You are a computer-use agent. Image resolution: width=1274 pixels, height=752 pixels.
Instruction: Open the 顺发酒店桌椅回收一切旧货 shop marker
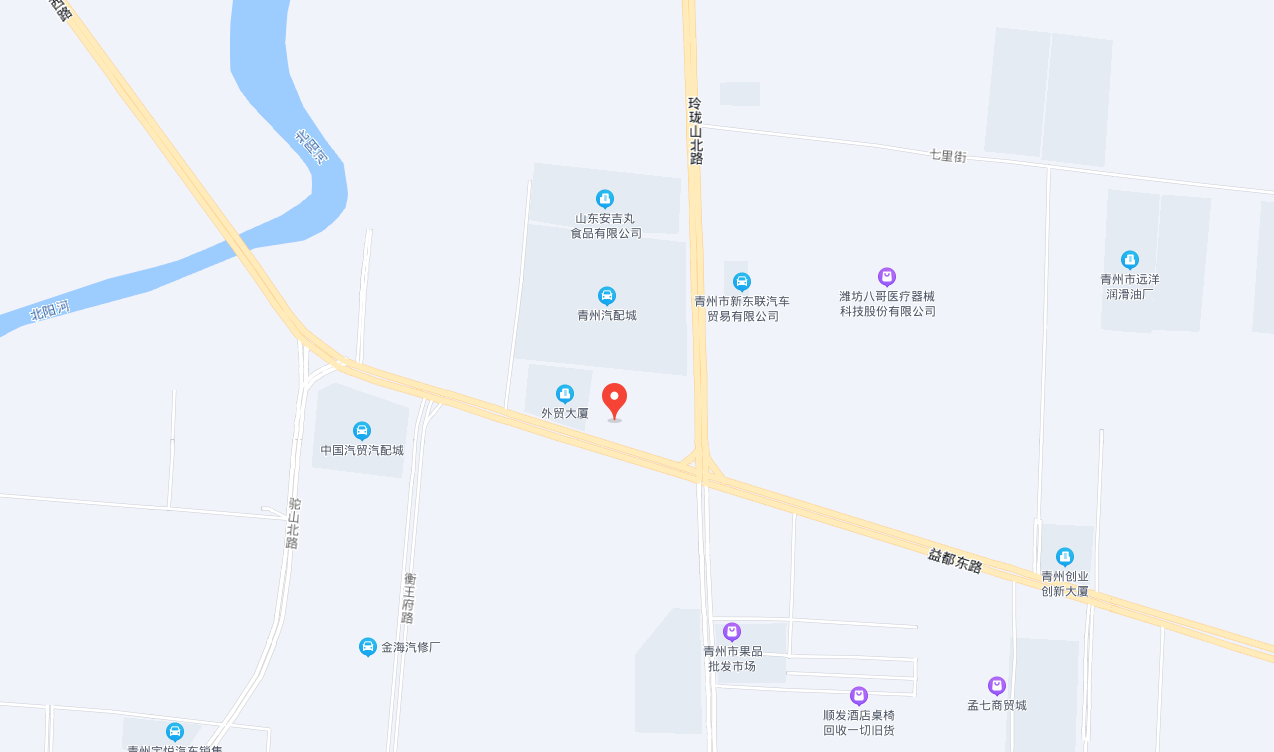click(x=859, y=696)
